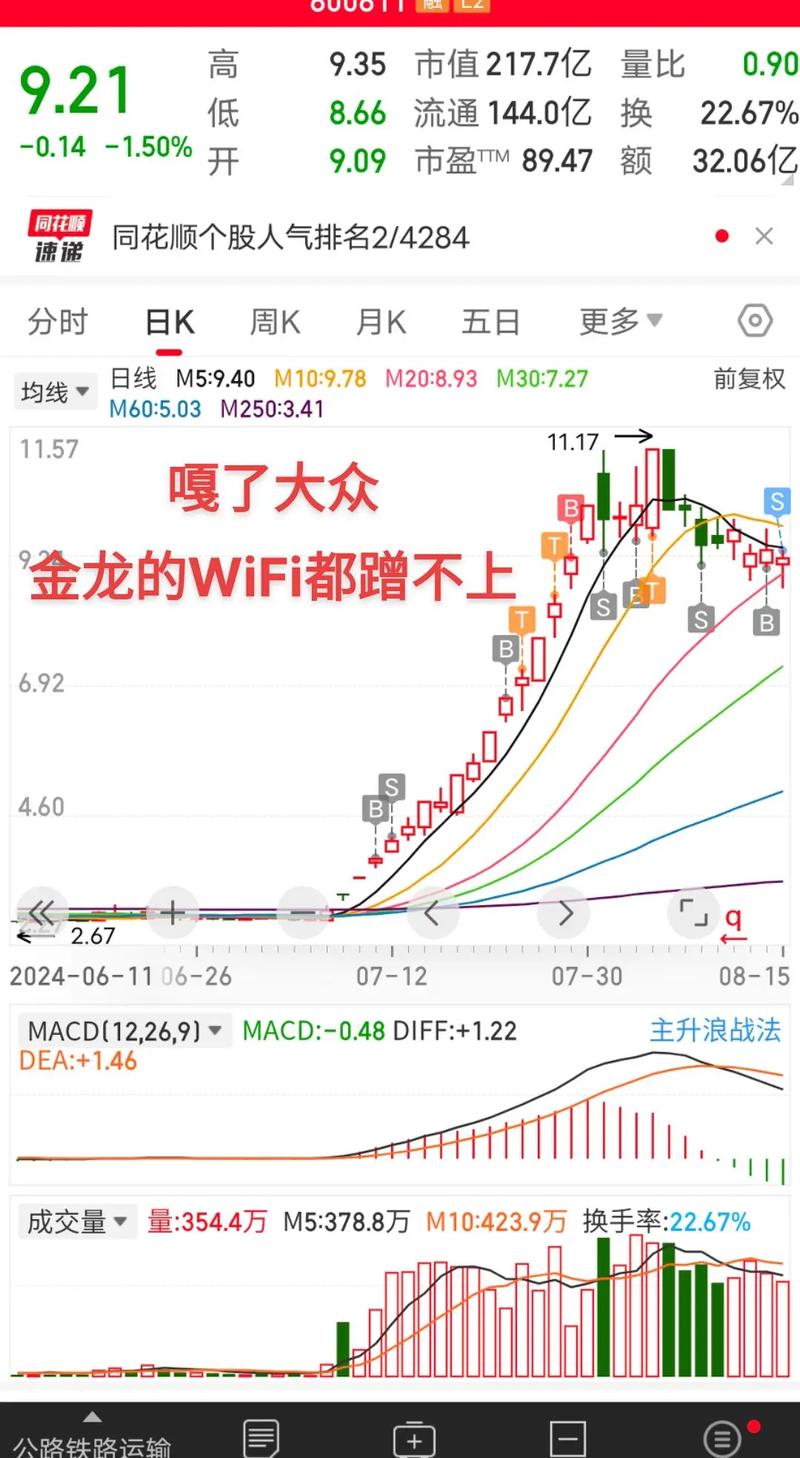Switch to the 分时 tab

56,320
